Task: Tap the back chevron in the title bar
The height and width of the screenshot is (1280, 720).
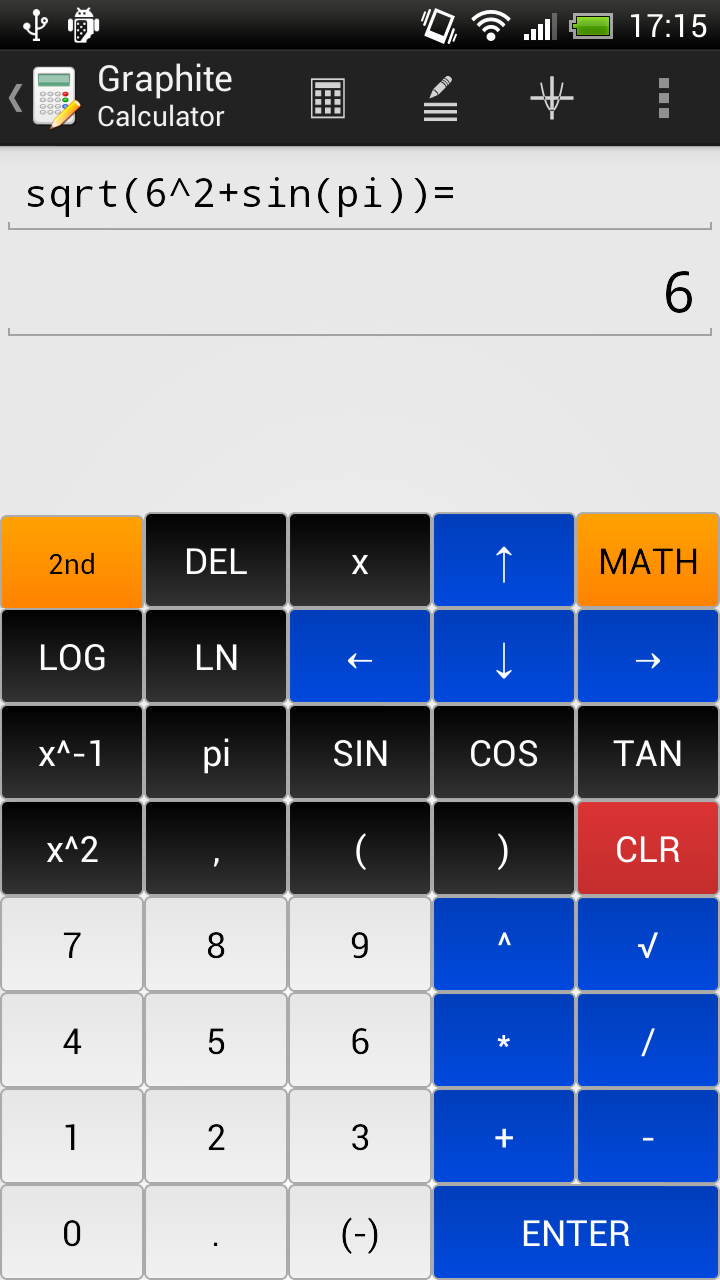Action: pos(13,97)
